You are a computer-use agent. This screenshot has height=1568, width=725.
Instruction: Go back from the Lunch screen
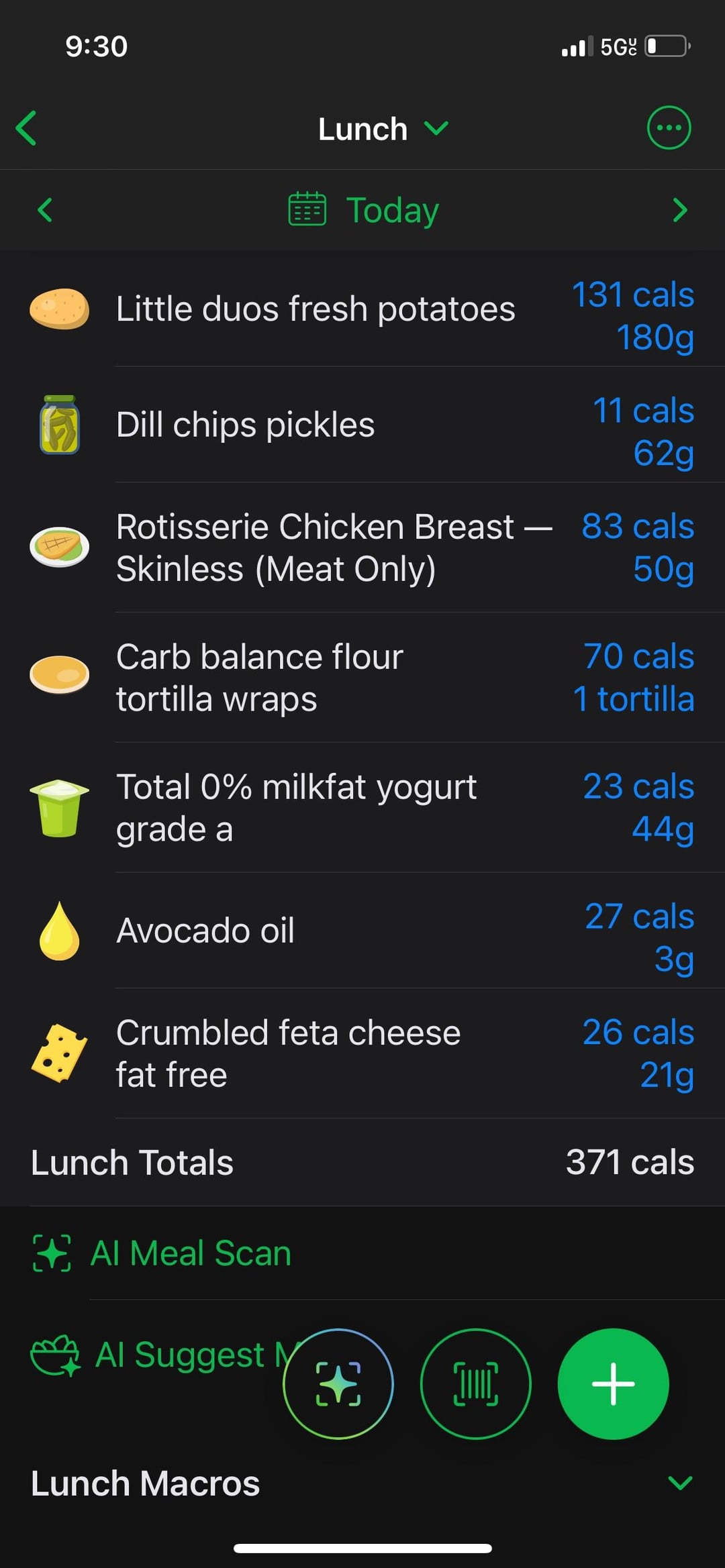pyautogui.click(x=27, y=128)
